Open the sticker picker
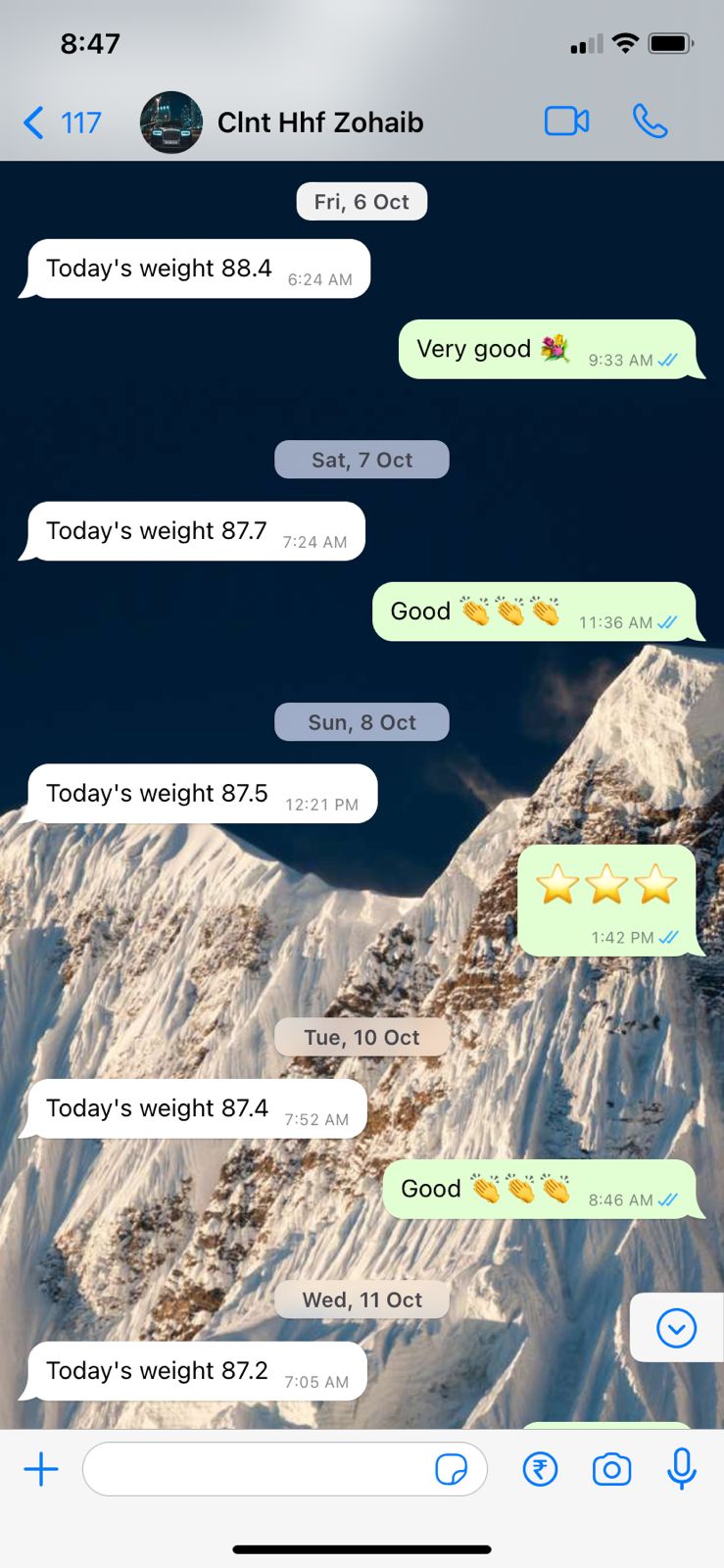The image size is (724, 1568). coord(451,1469)
